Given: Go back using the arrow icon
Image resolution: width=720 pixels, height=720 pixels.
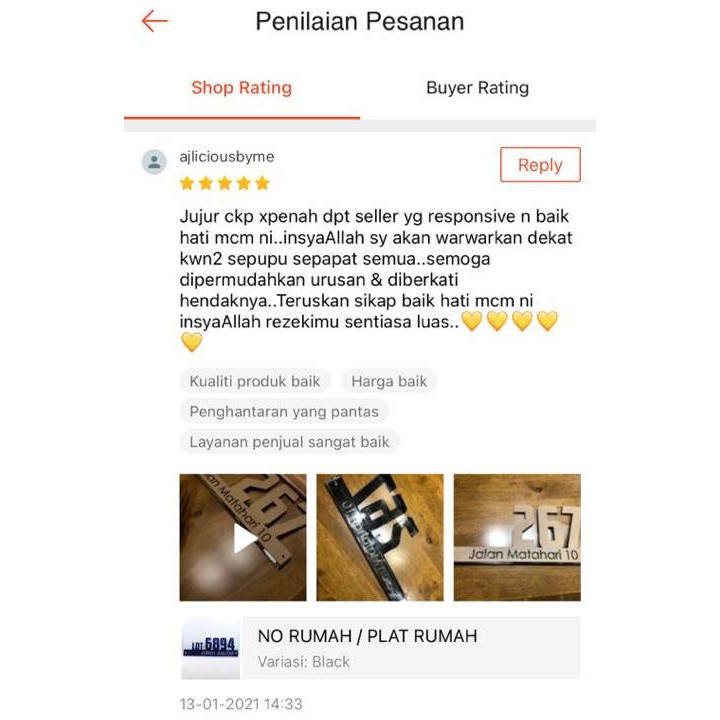Looking at the screenshot, I should 155,21.
